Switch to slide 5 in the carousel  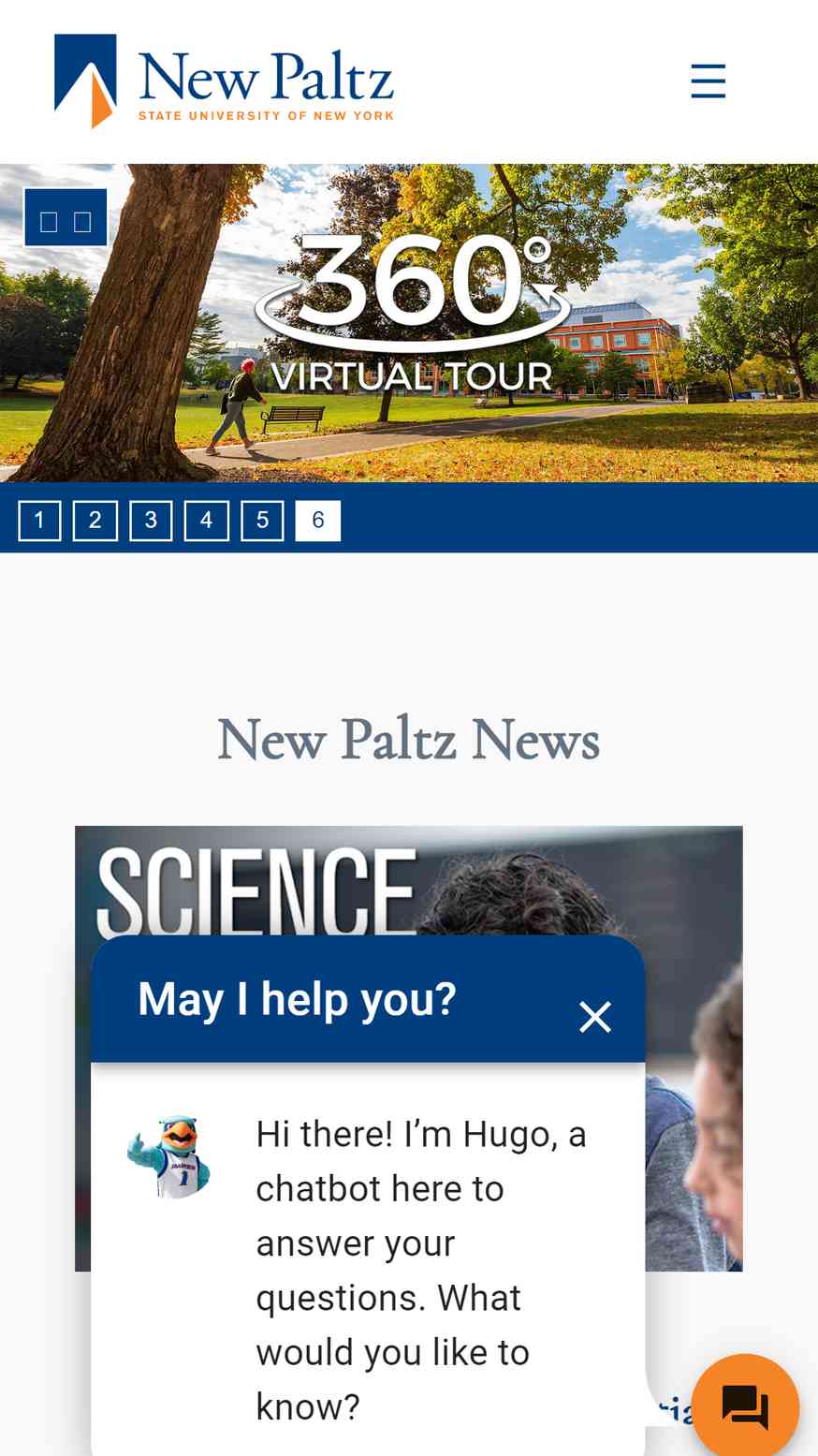point(262,521)
